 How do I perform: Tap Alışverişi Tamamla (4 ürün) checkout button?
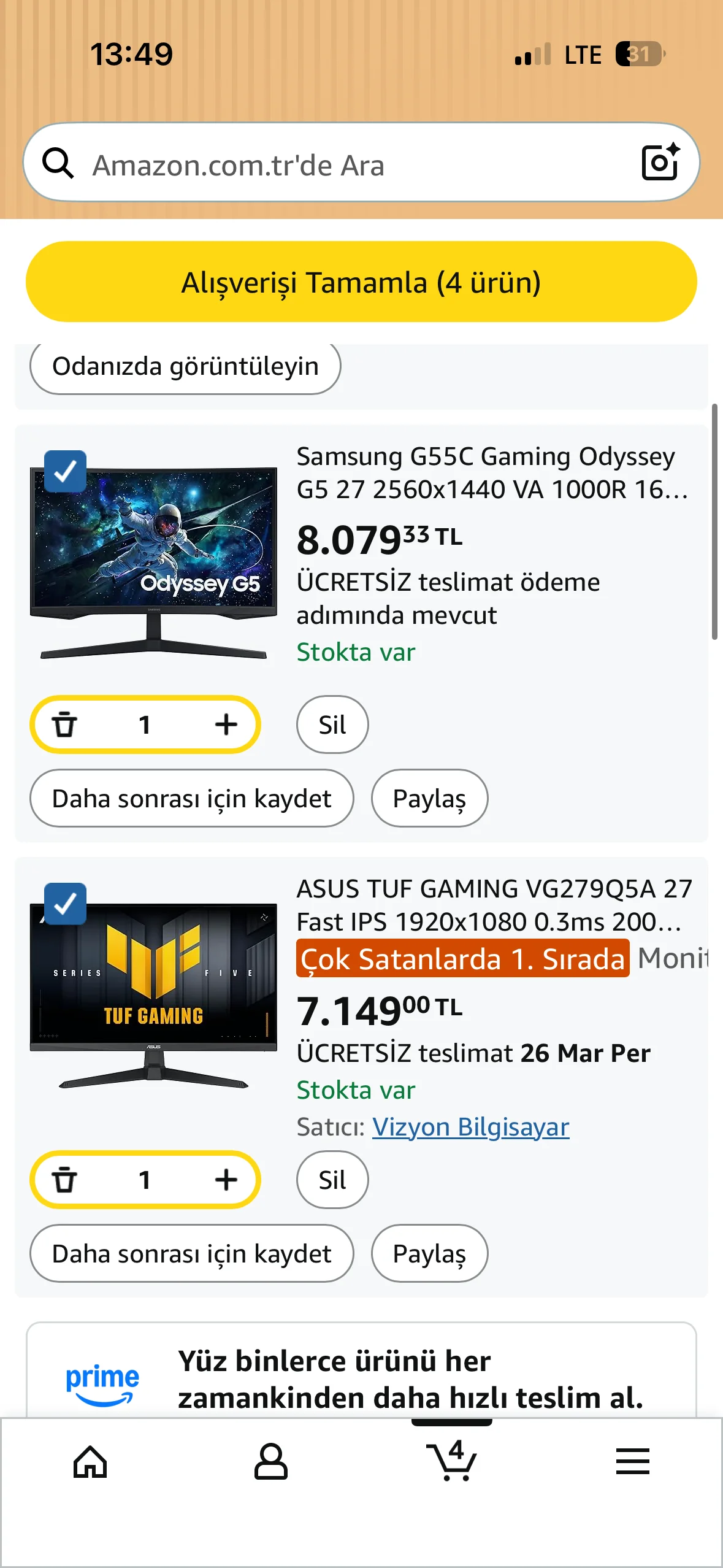pyautogui.click(x=361, y=282)
